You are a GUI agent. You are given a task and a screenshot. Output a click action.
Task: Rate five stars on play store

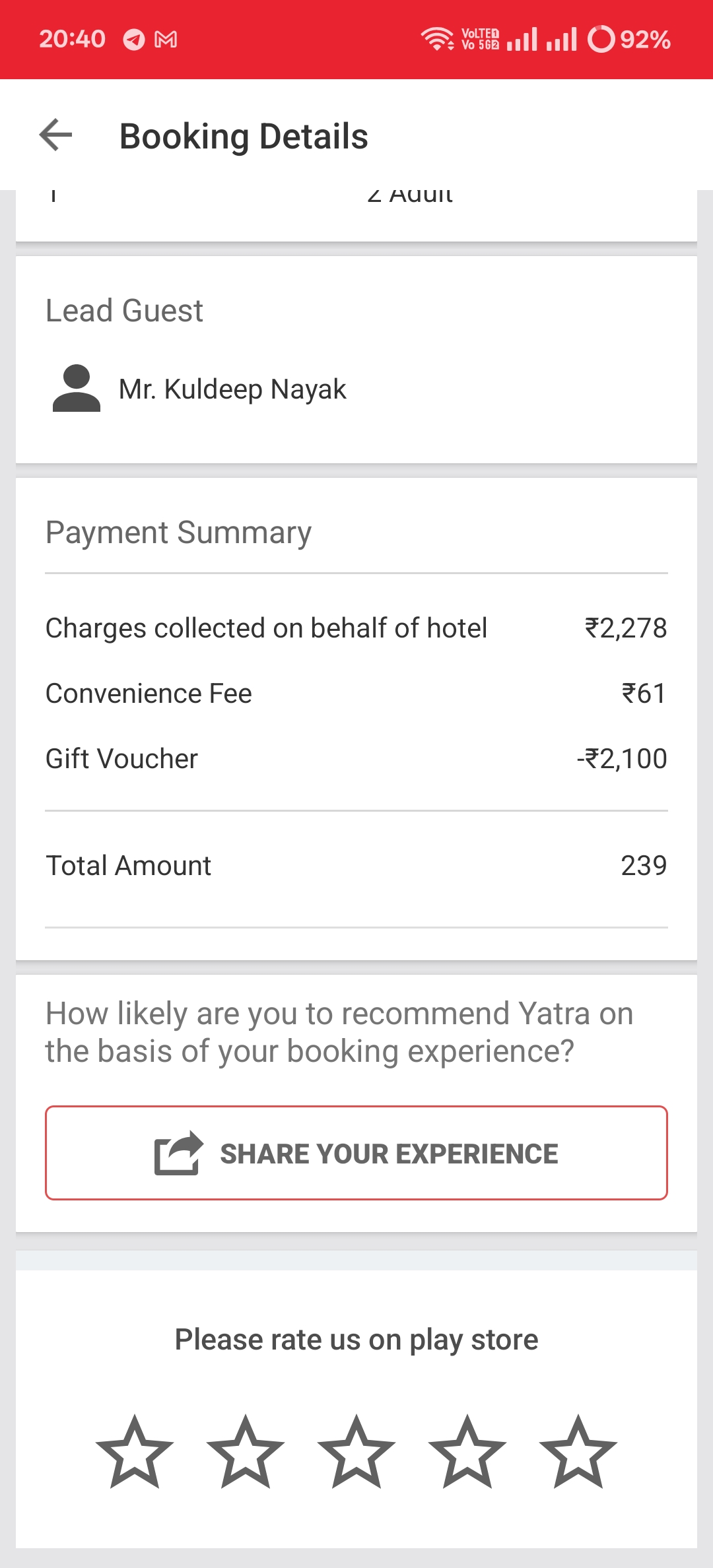[578, 1452]
